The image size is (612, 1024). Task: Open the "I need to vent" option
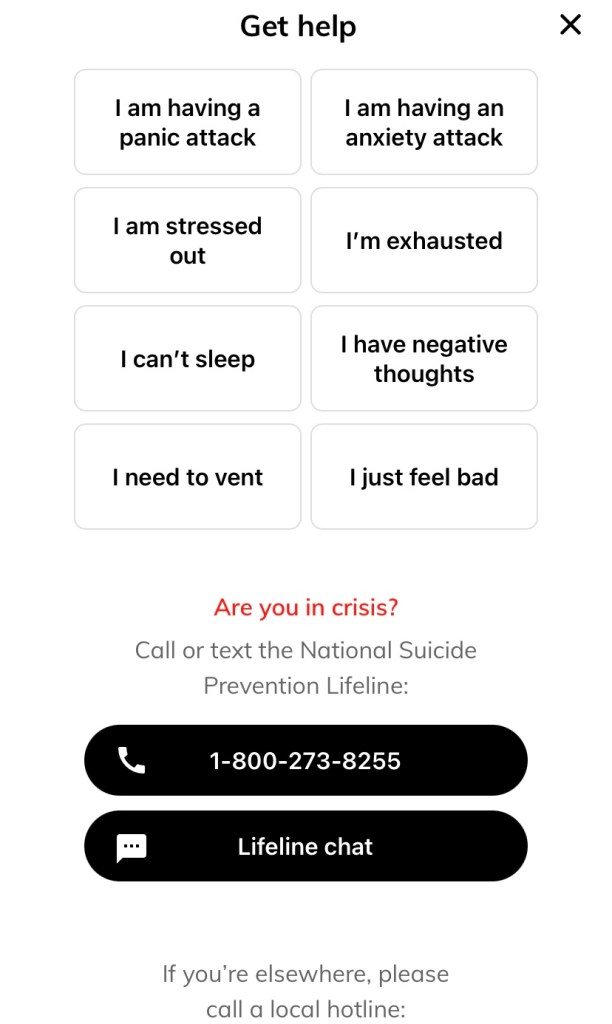tap(188, 476)
